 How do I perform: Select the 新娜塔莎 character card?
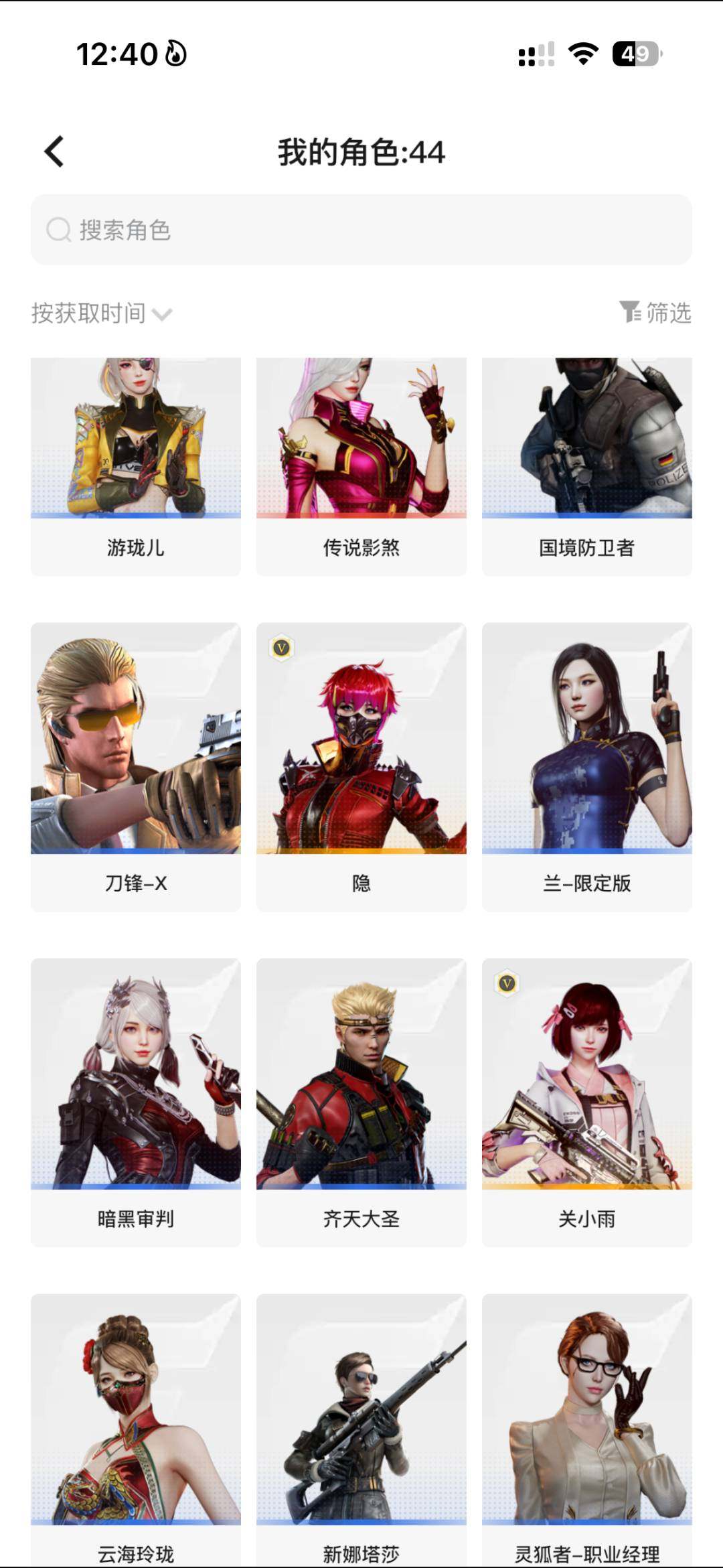point(361,1427)
